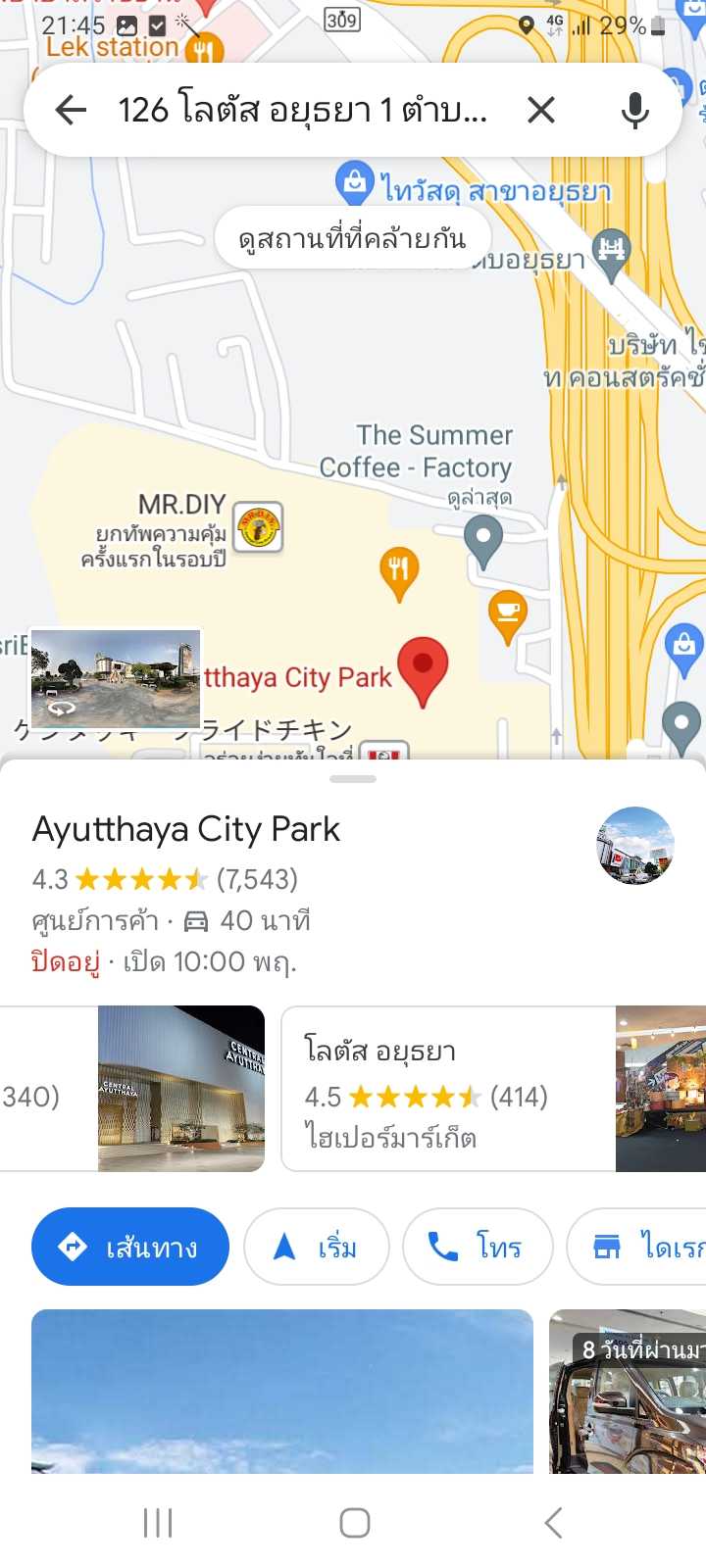This screenshot has width=706, height=1568.
Task: Go back from the search result
Action: click(x=71, y=111)
